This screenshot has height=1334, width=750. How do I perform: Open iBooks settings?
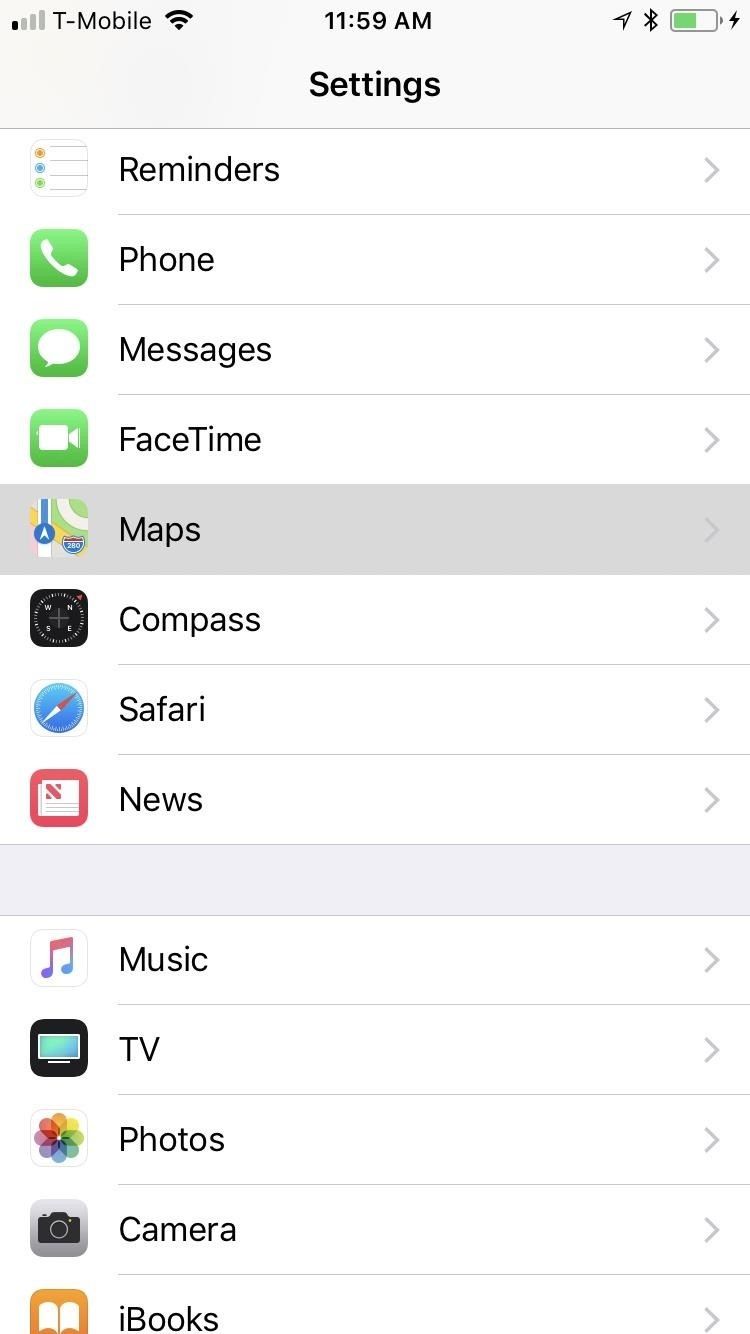[x=375, y=1315]
